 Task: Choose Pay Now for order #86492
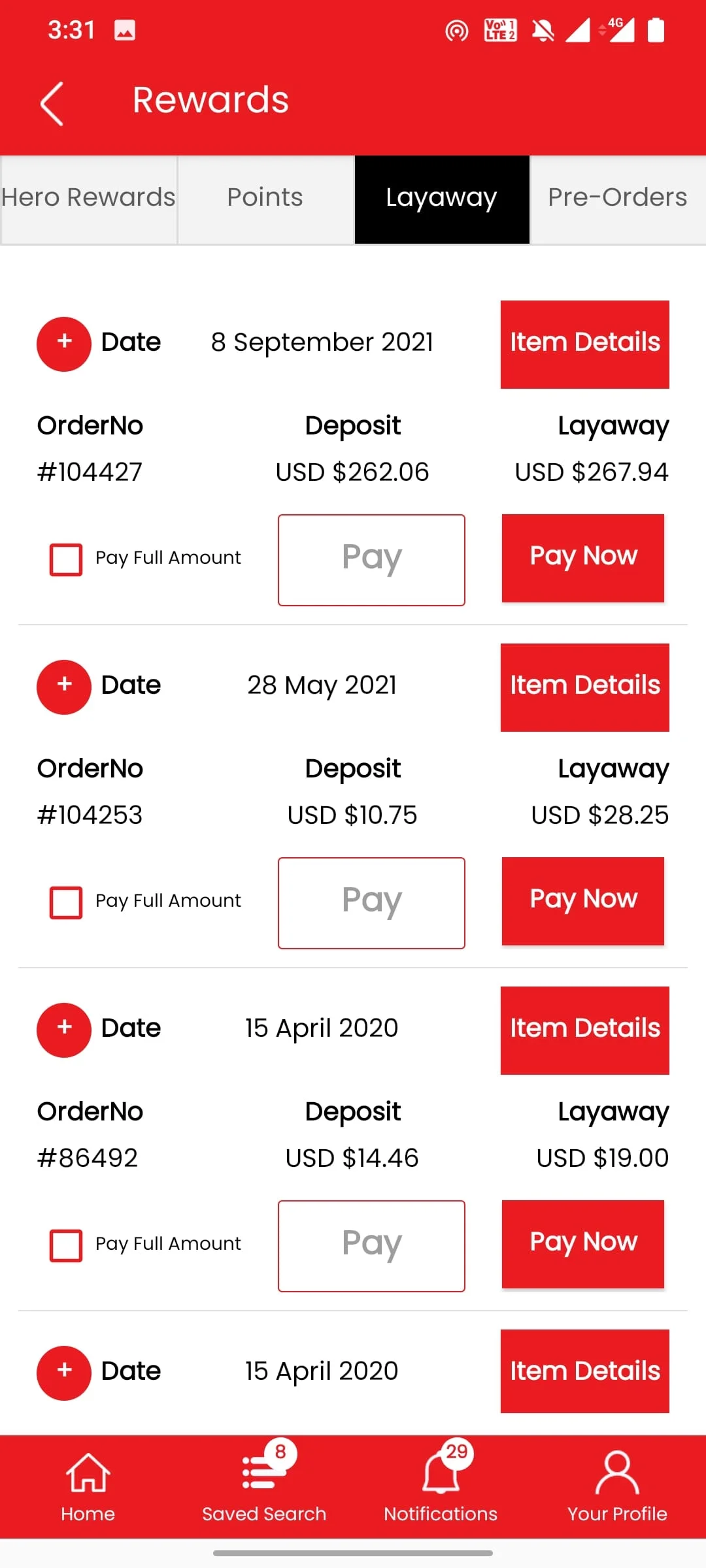pos(583,1244)
